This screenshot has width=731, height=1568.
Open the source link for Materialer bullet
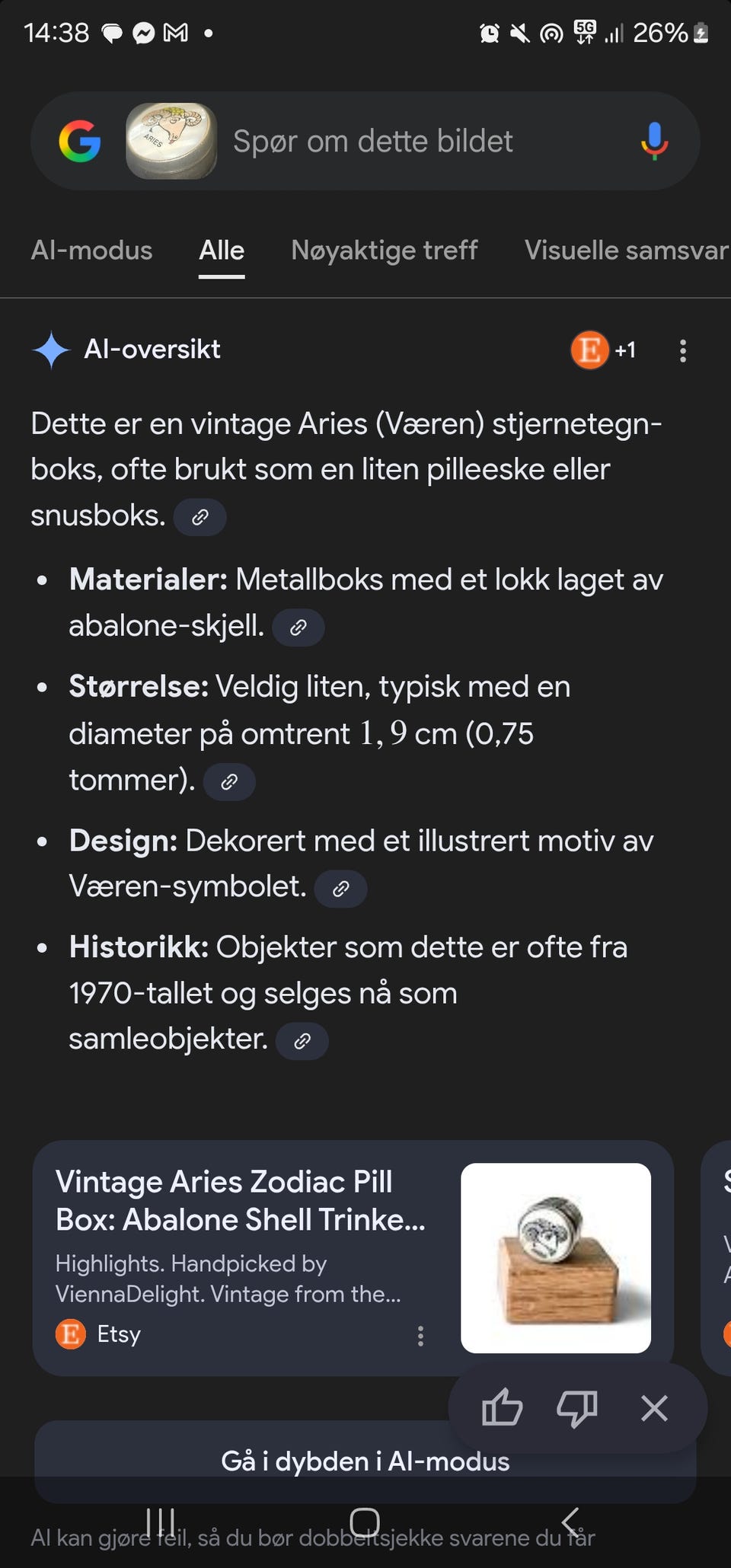[x=298, y=628]
